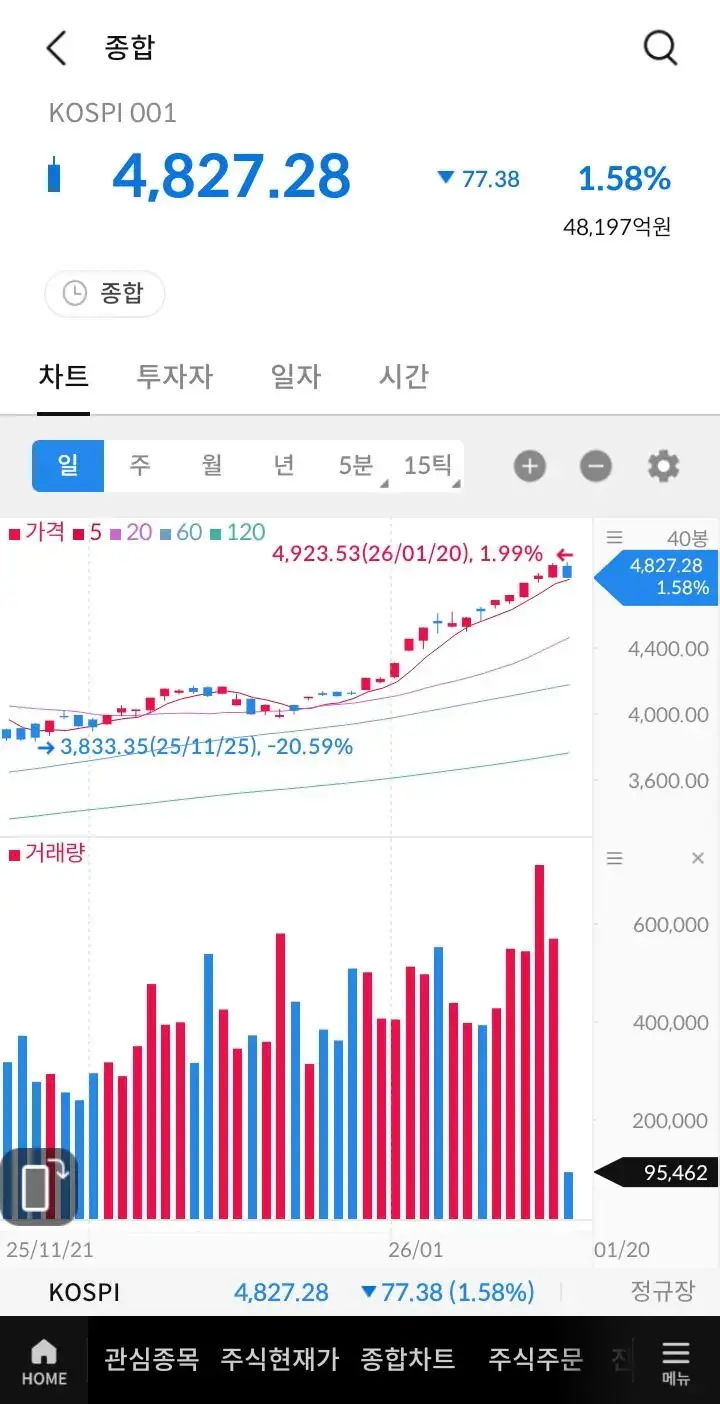Open the search with the magnifier icon
The height and width of the screenshot is (1404, 720).
660,47
